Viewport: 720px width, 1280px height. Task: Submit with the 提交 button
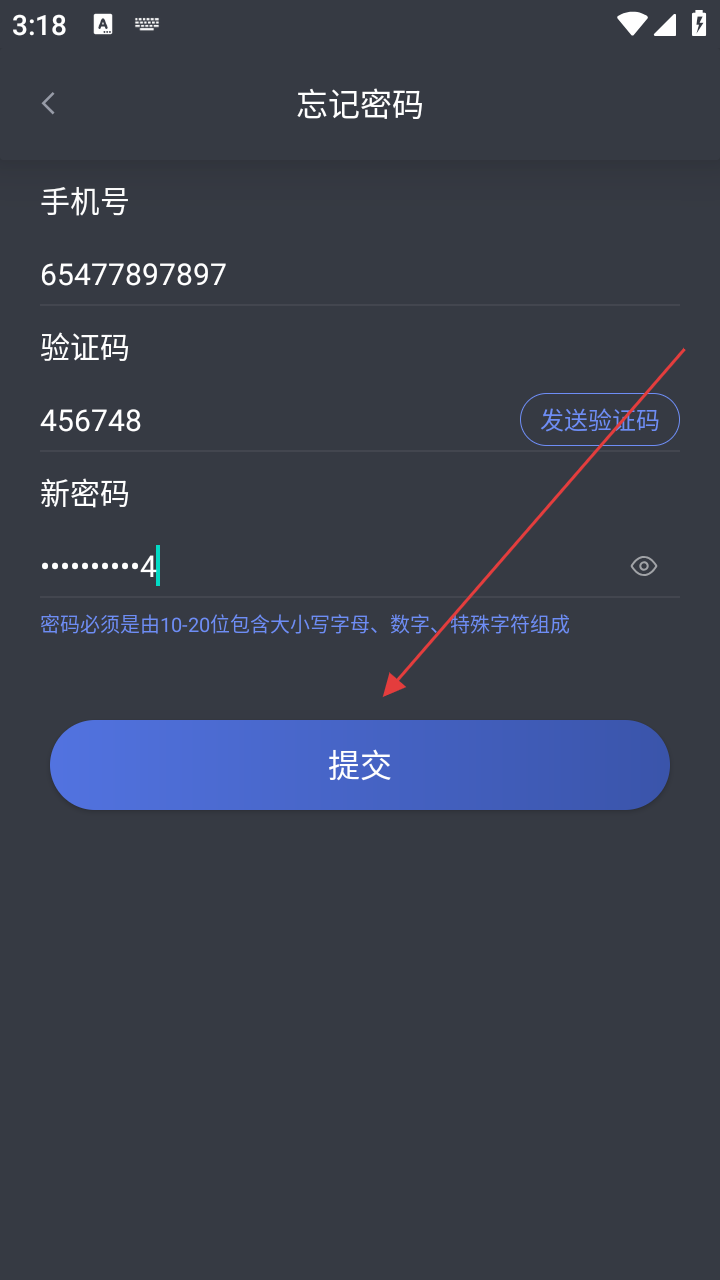[360, 765]
